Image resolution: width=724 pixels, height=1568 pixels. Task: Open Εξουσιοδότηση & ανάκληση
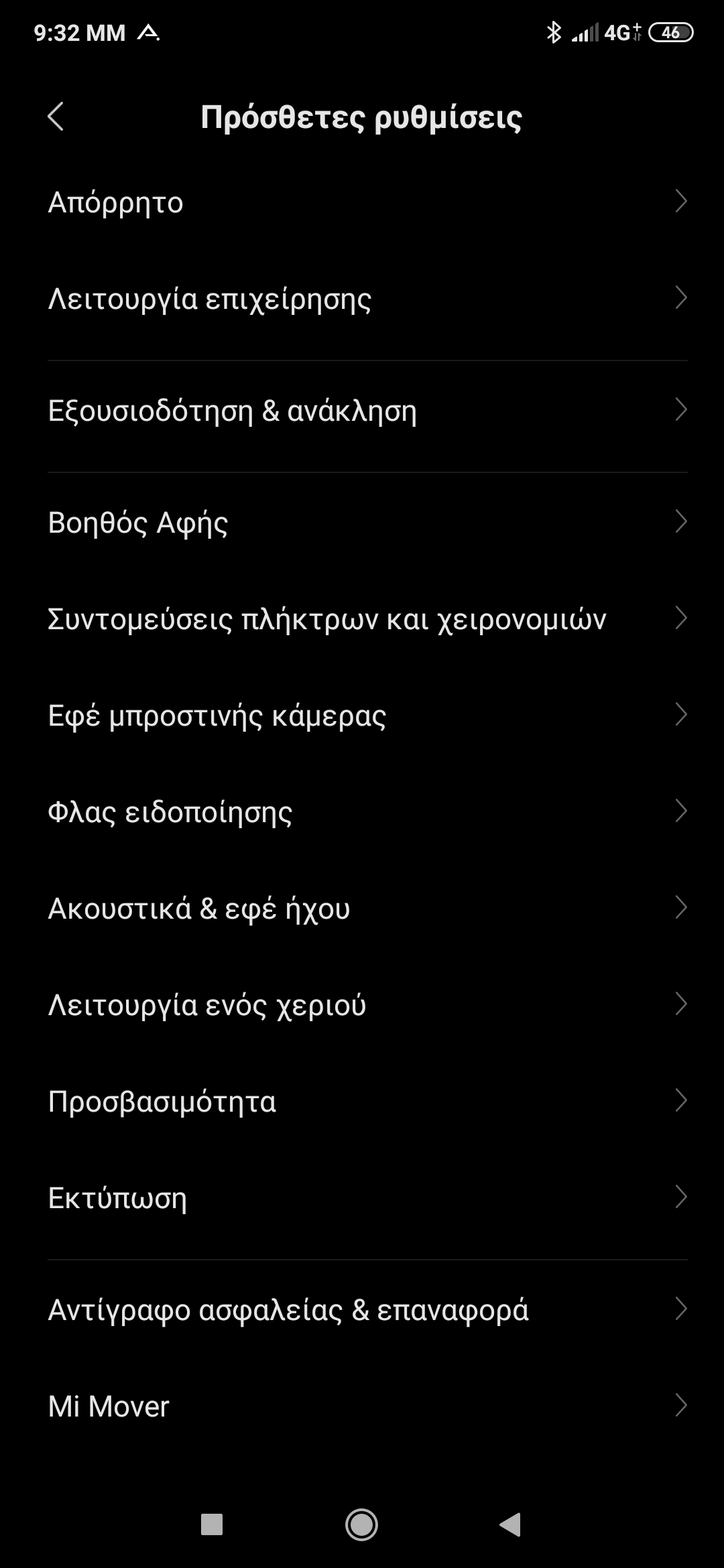click(362, 410)
